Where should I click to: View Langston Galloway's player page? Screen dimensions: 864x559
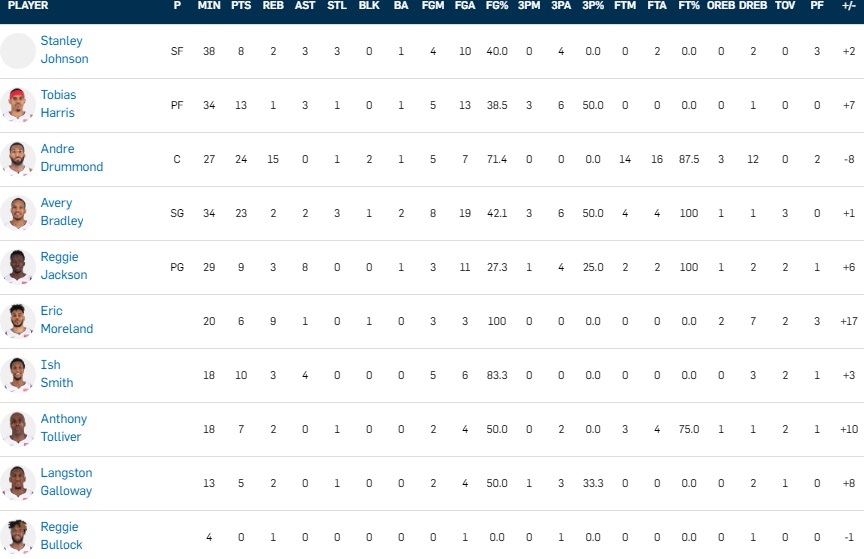[66, 482]
